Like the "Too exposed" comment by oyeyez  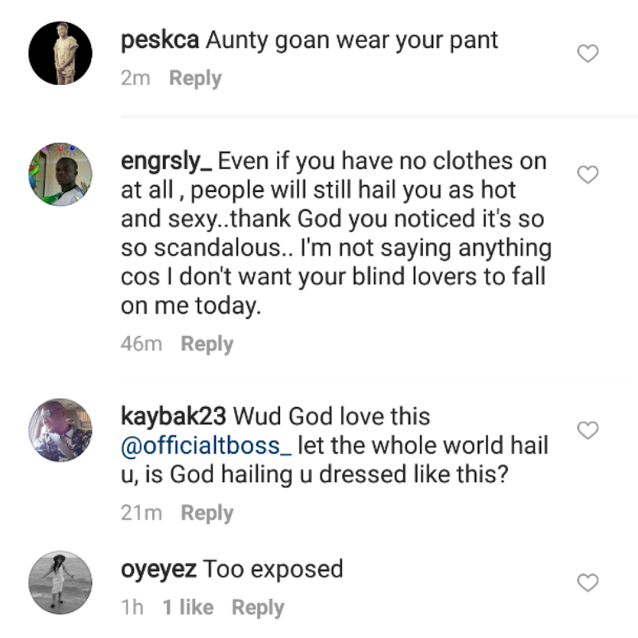[588, 582]
